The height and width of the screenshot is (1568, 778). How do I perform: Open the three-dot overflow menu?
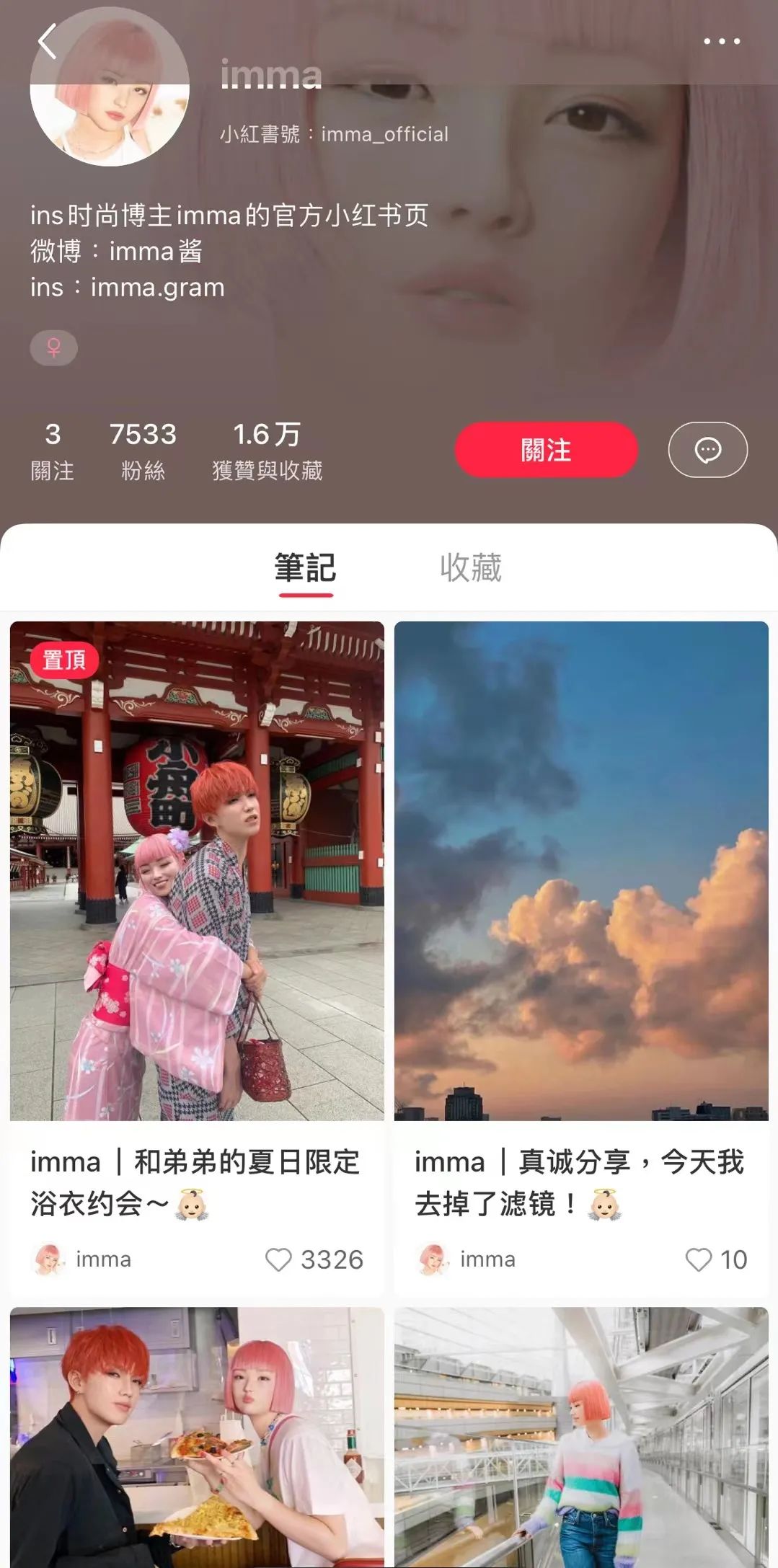click(x=722, y=42)
